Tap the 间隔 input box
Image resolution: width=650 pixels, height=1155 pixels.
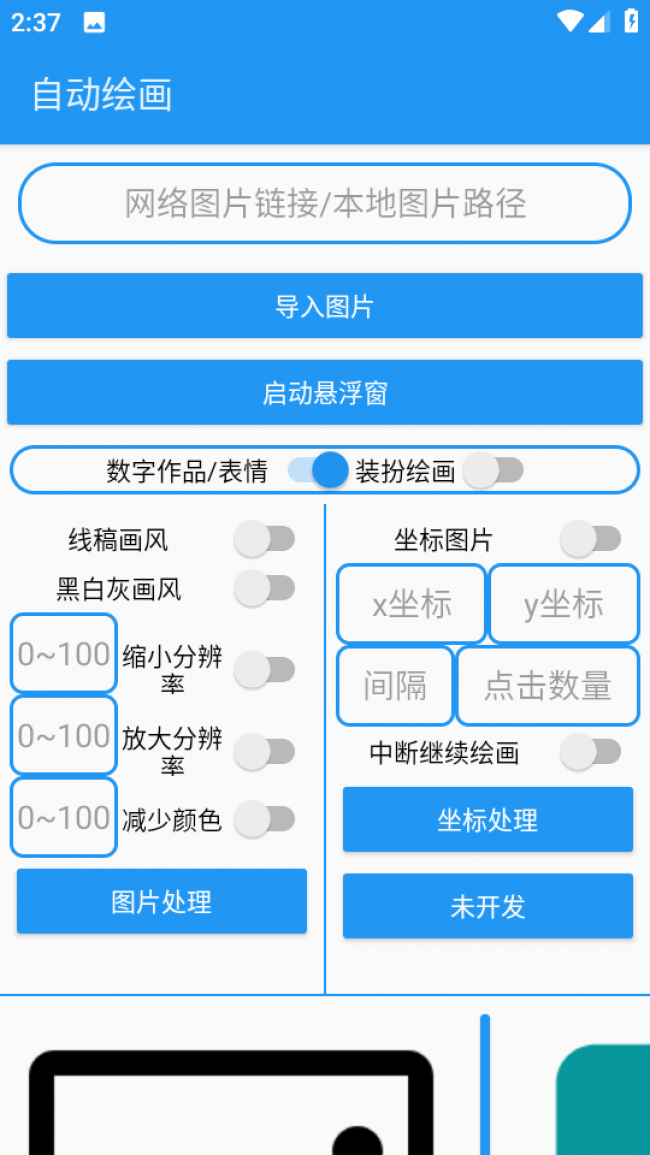tap(395, 686)
